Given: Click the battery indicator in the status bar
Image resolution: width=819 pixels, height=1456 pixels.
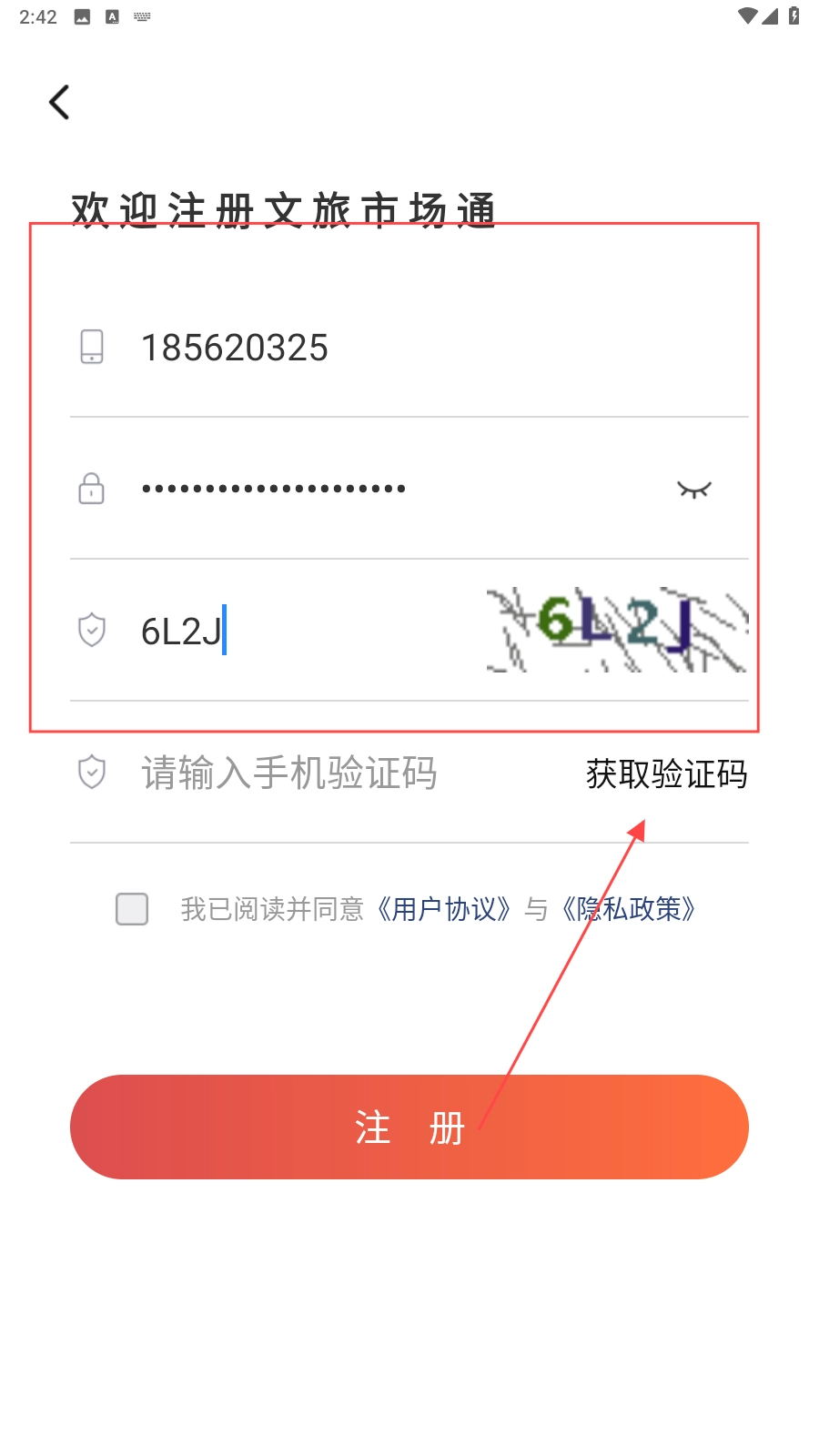Looking at the screenshot, I should click(795, 15).
